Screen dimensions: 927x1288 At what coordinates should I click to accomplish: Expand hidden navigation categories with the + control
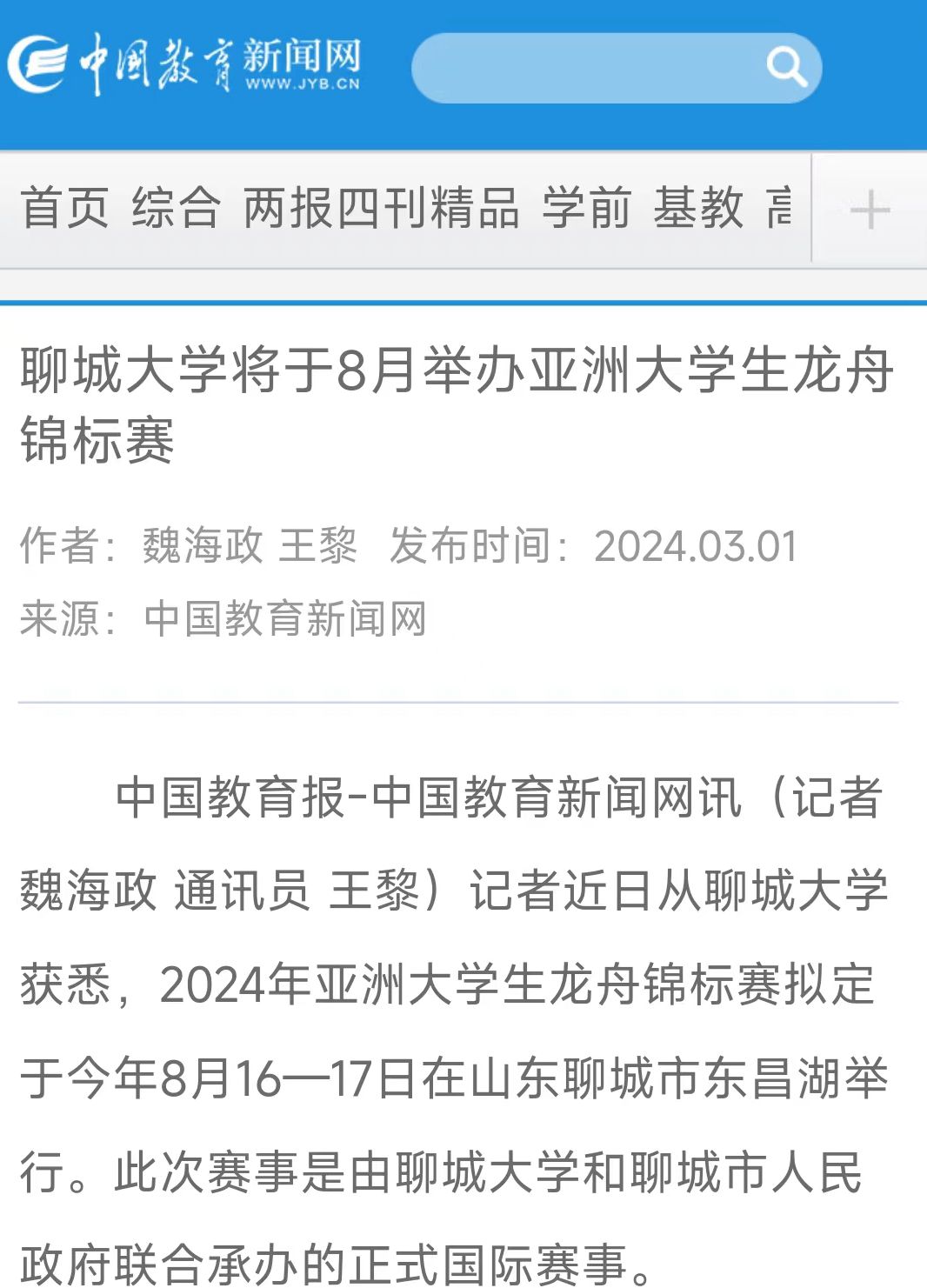coord(872,210)
